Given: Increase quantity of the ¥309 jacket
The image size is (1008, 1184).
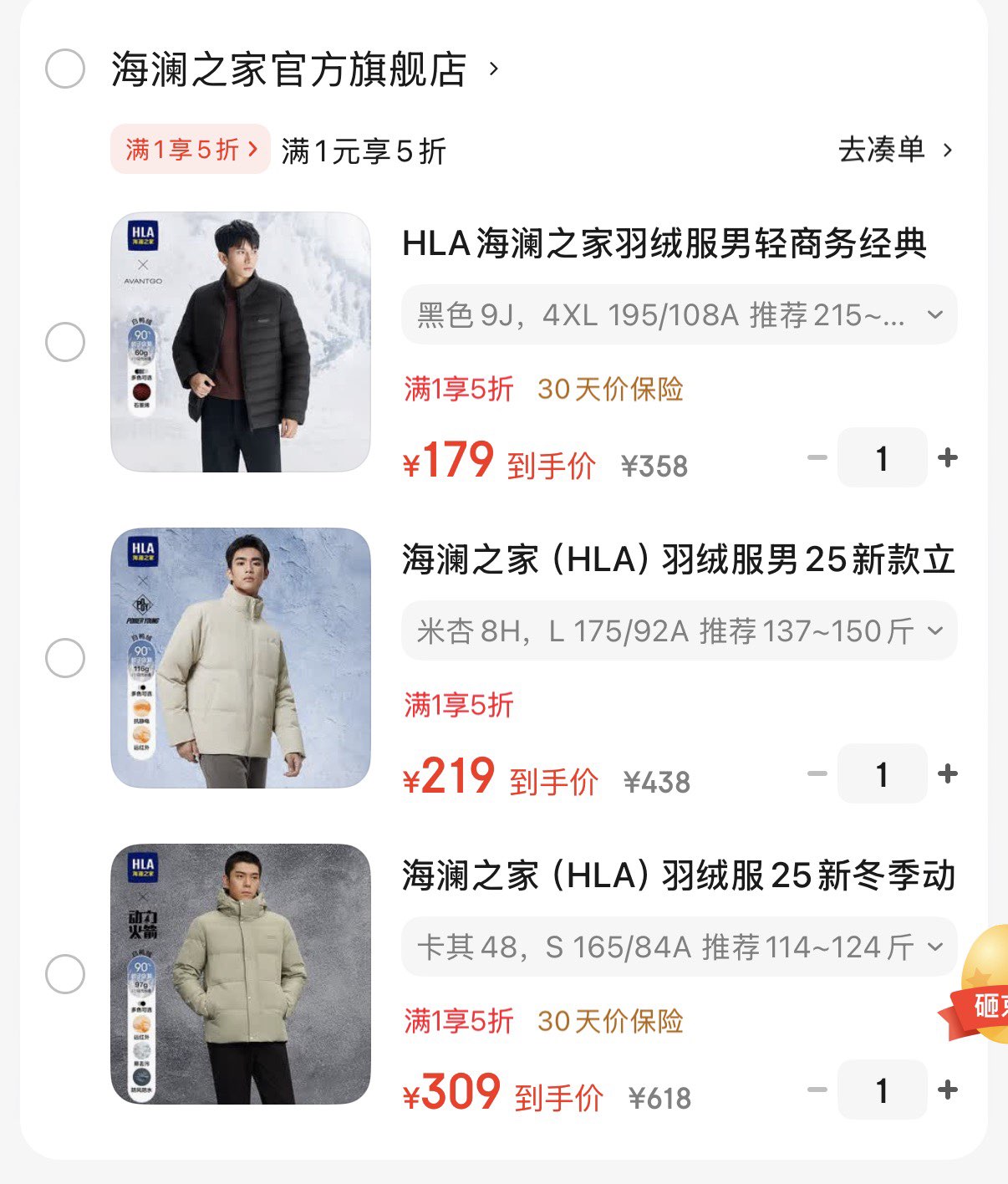Looking at the screenshot, I should tap(948, 1090).
